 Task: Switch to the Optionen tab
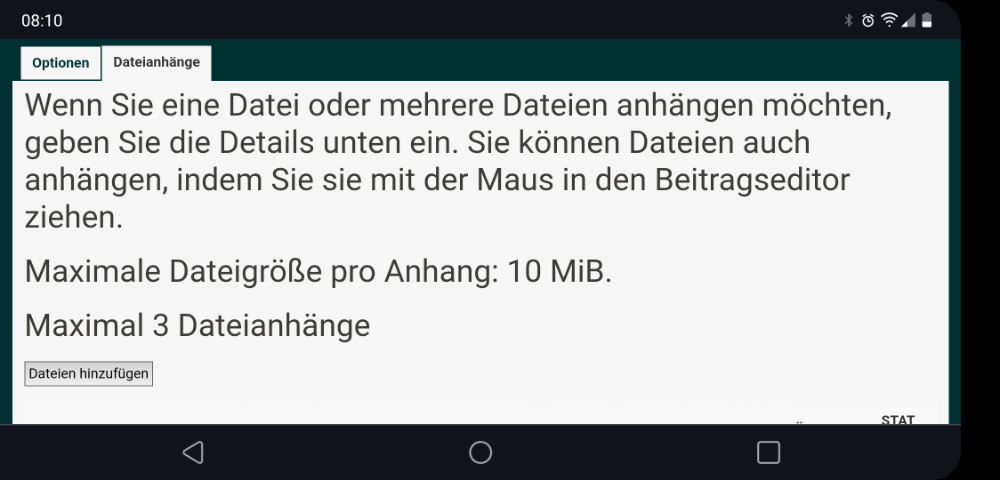(x=60, y=63)
